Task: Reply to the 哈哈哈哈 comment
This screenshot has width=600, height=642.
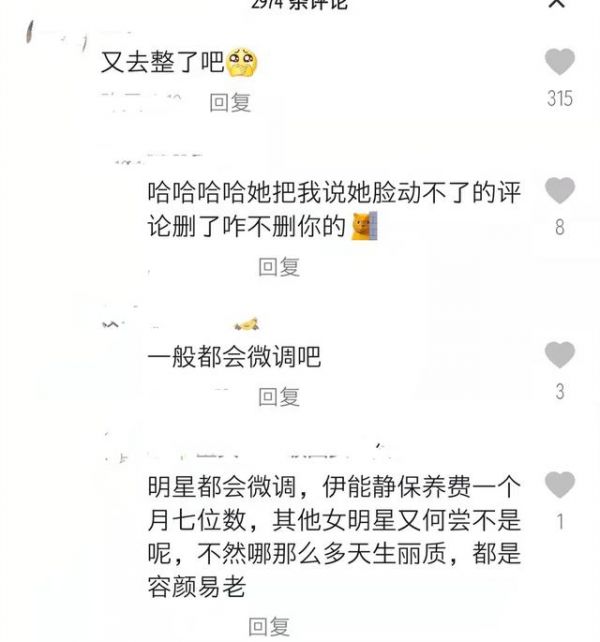Action: [x=279, y=267]
